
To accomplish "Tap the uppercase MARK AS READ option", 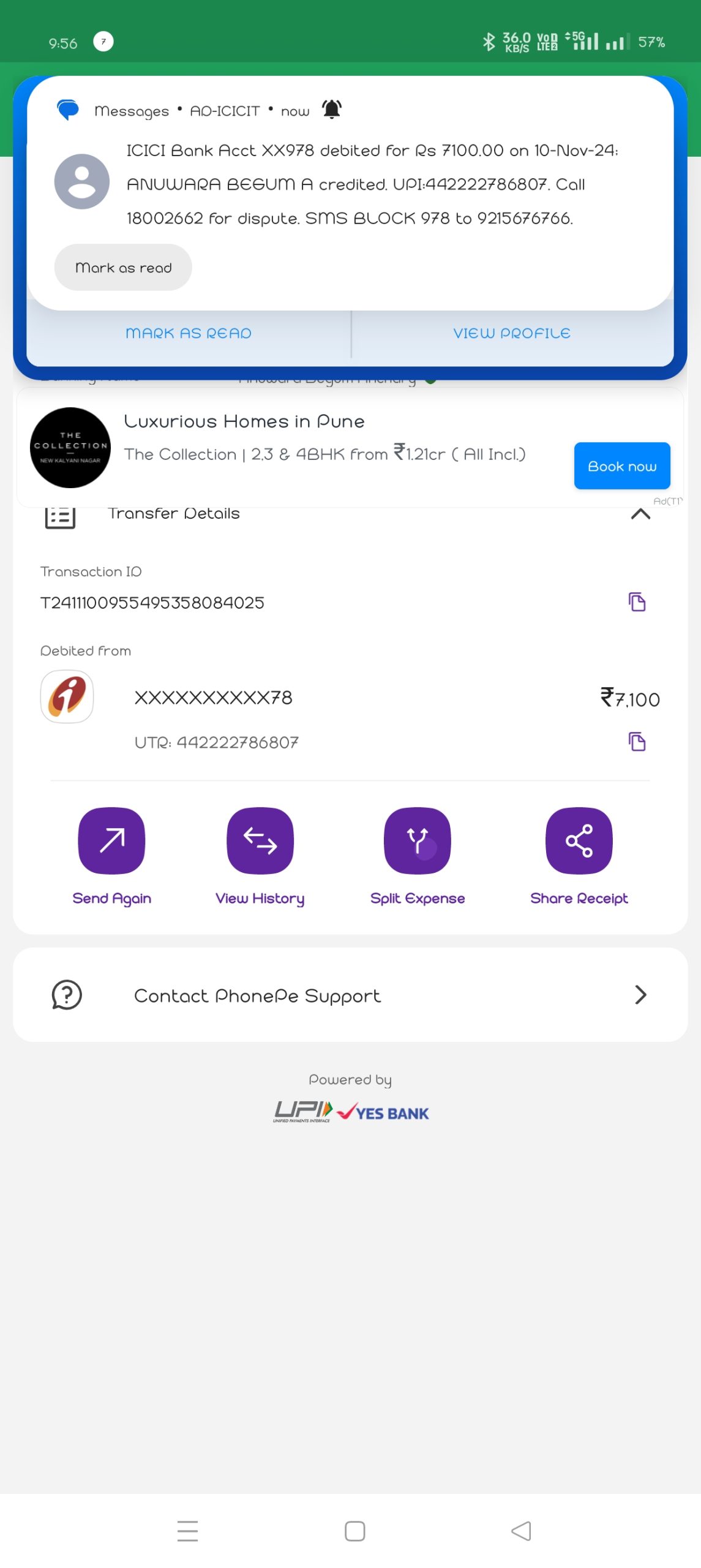I will (188, 333).
